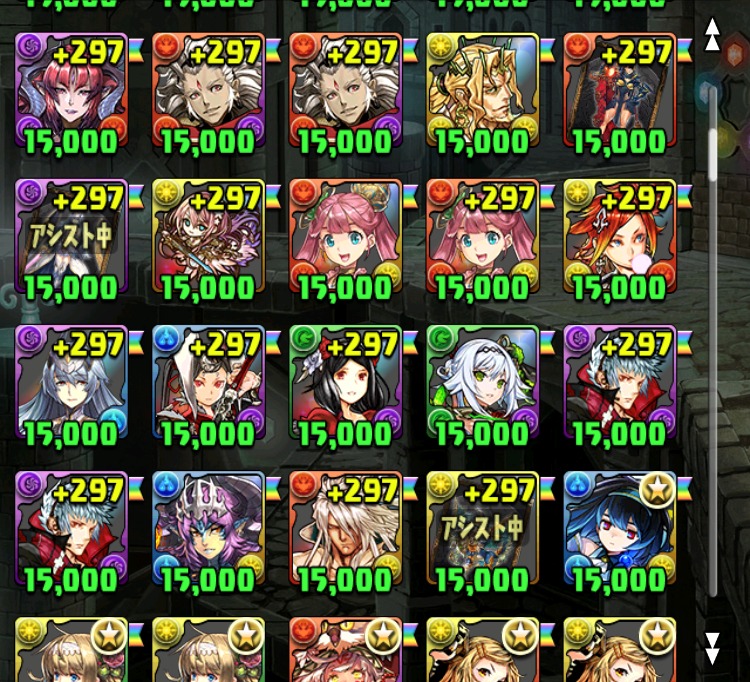
Task: Open the yellow-framed girl holding a staff
Action: coord(209,238)
